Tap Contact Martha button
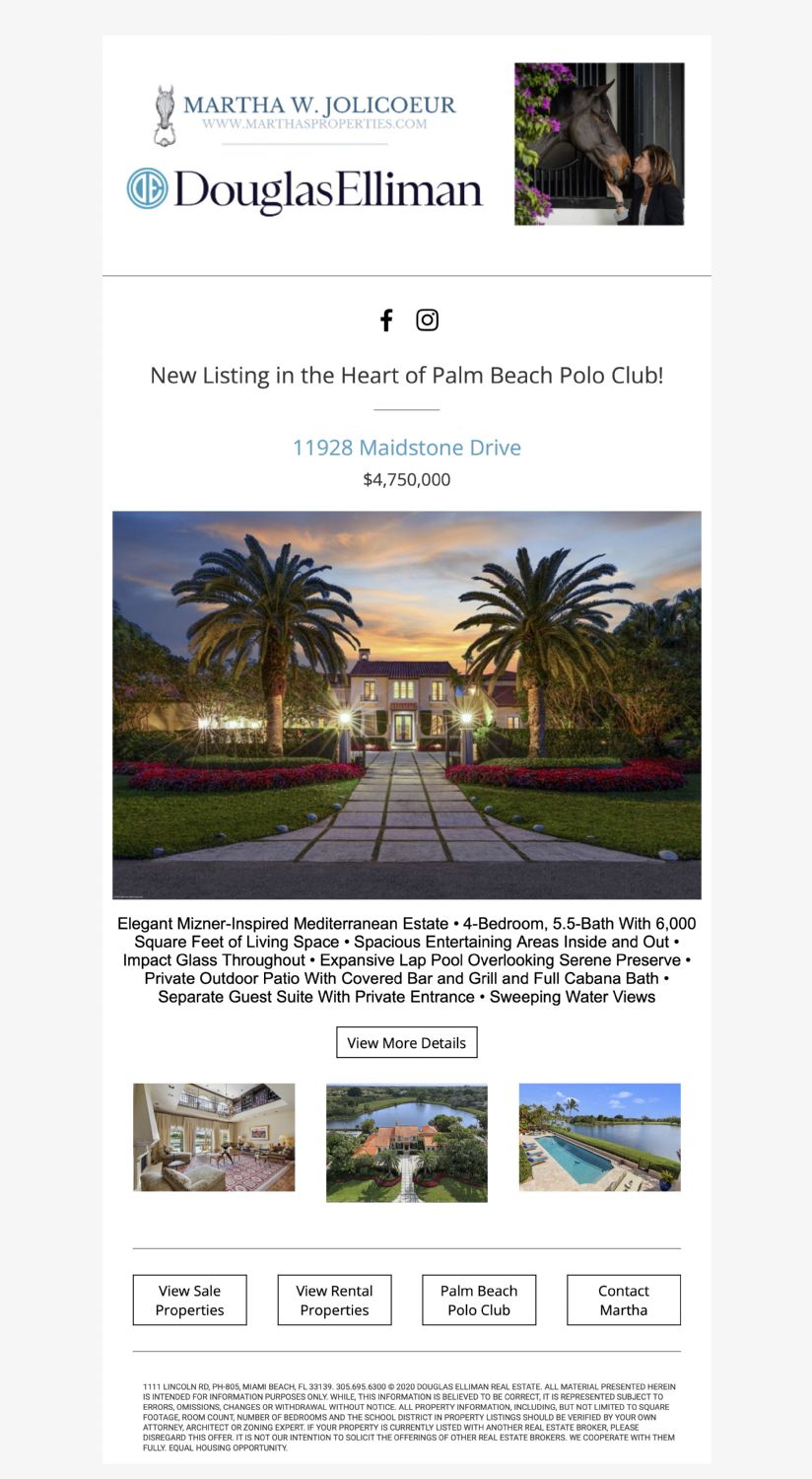Image resolution: width=812 pixels, height=1479 pixels. pos(624,1300)
